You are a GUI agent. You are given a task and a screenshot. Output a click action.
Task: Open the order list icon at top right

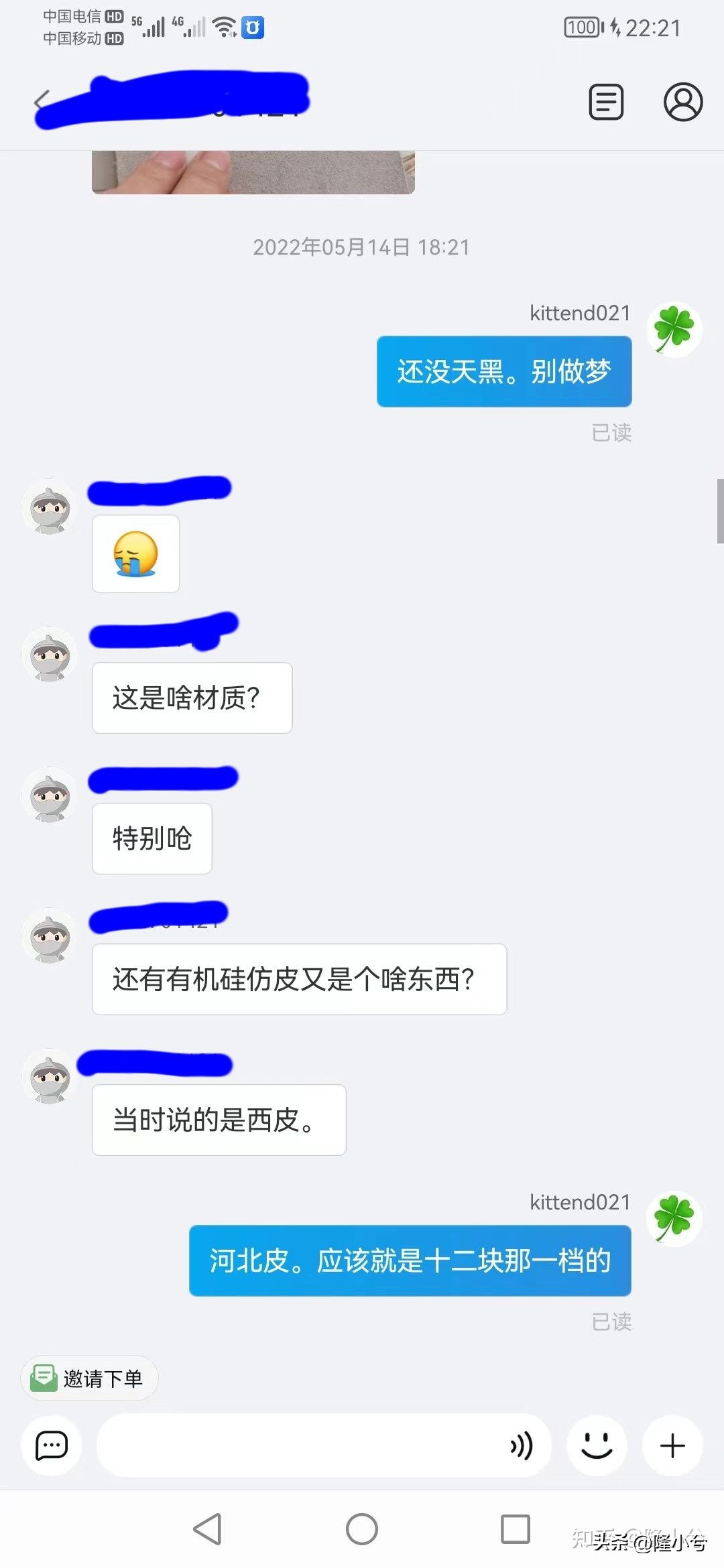605,102
